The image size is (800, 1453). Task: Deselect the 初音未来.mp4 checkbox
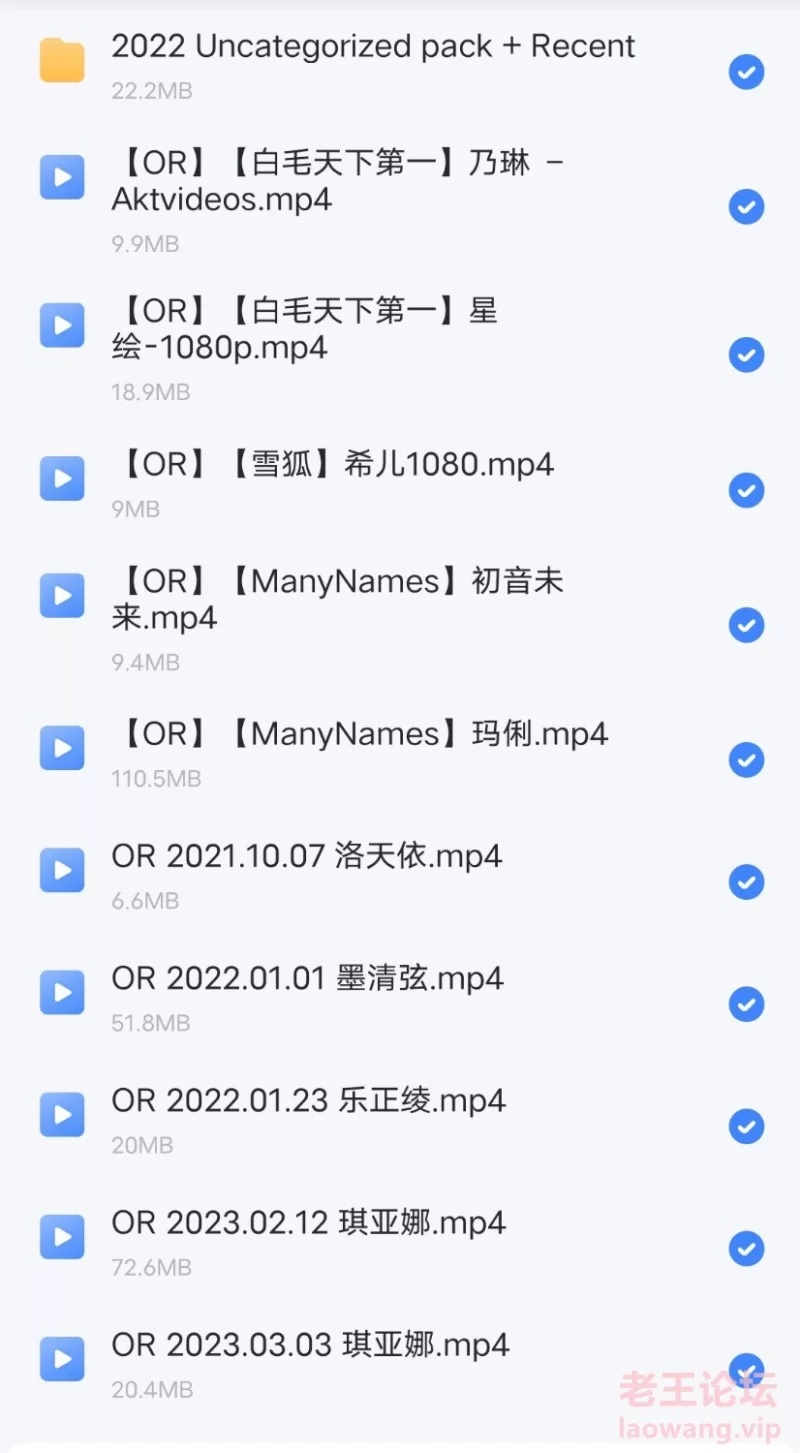point(746,625)
